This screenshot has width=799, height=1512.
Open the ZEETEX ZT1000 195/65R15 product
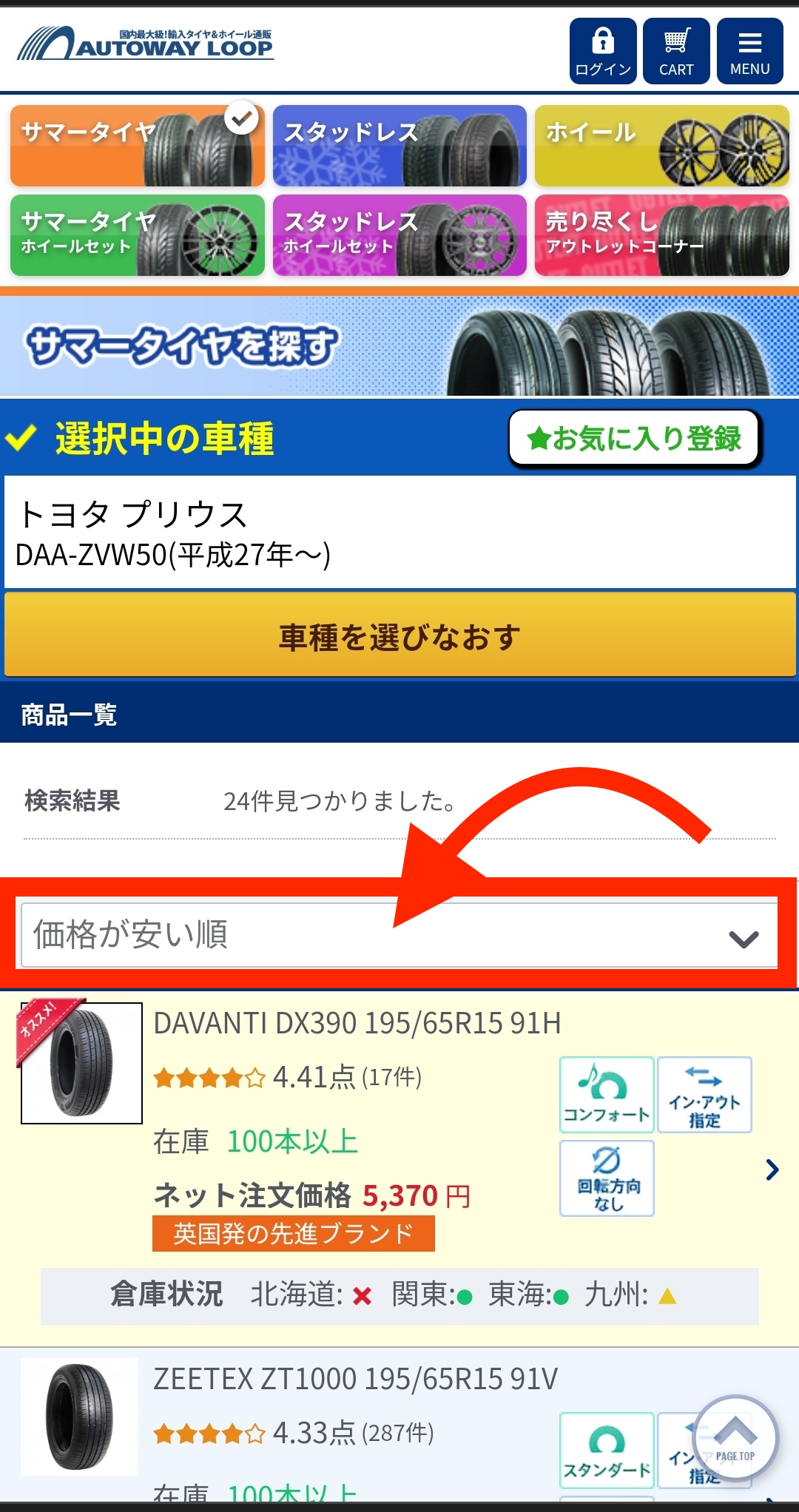(x=355, y=1380)
